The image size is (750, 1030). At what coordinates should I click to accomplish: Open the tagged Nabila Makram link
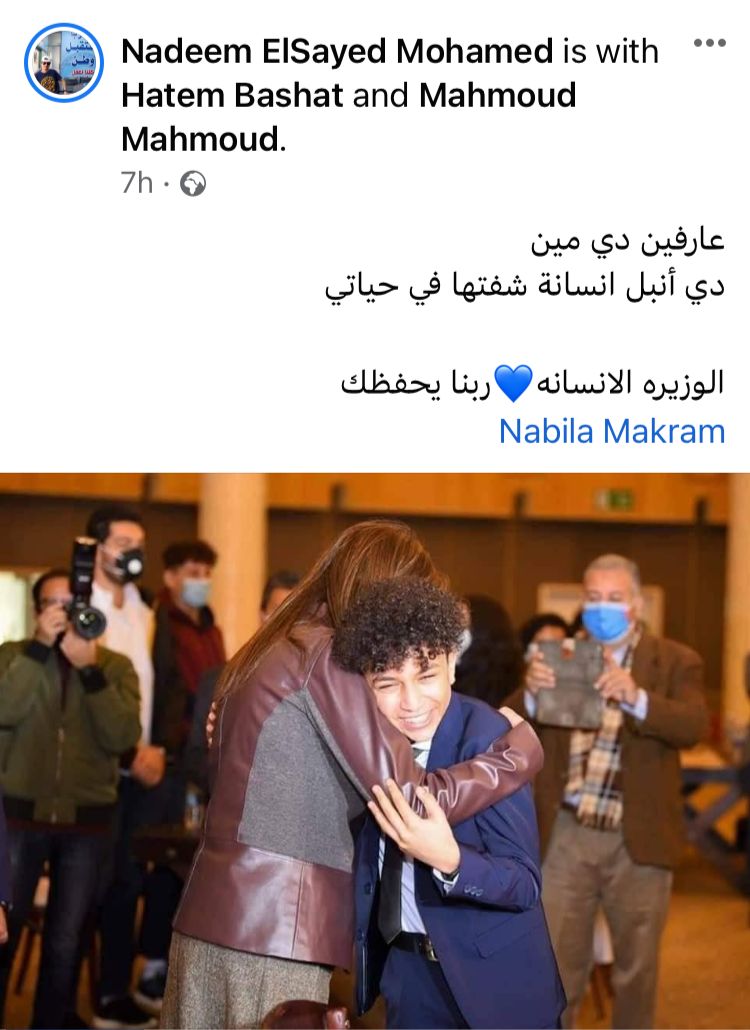pos(611,431)
